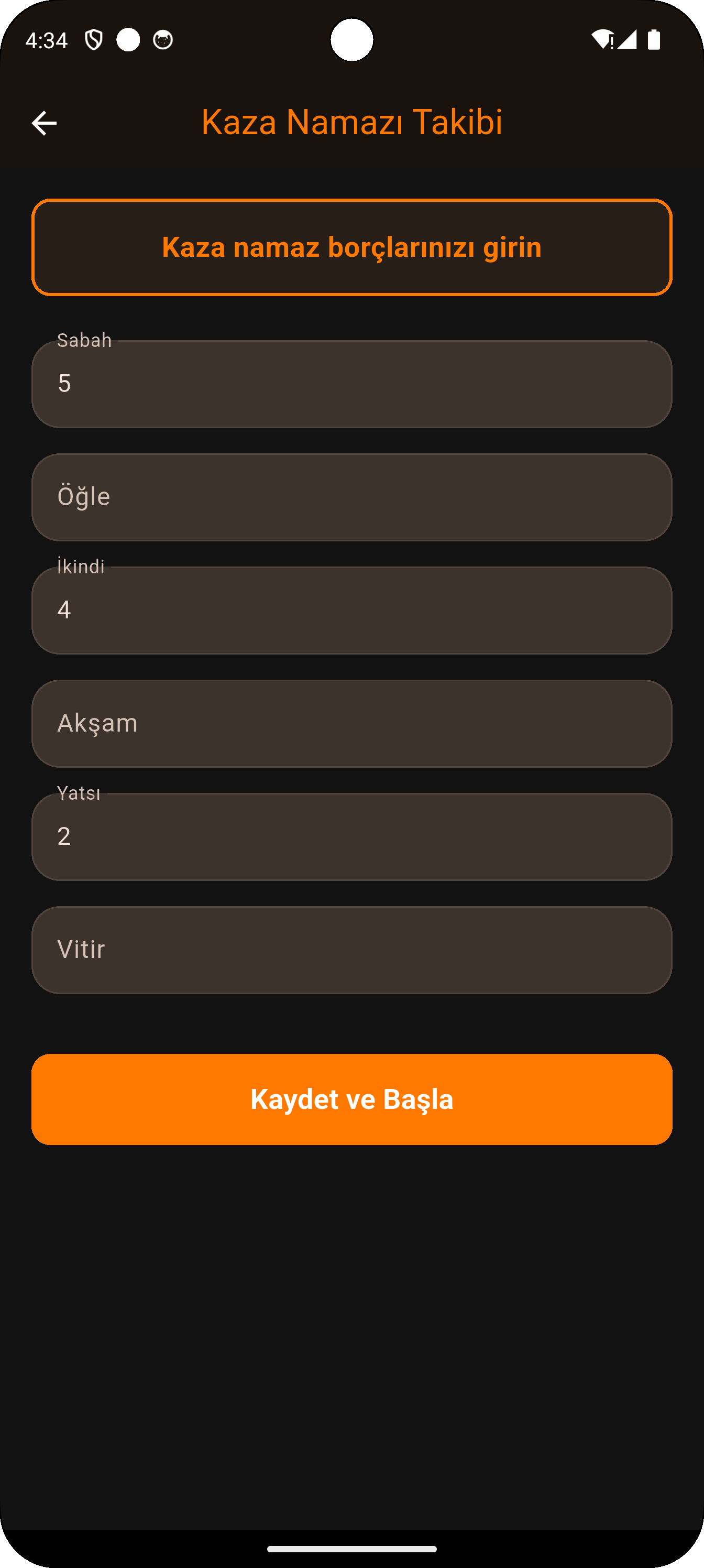Image resolution: width=704 pixels, height=1568 pixels.
Task: Tap the navigation gesture bar at bottom
Action: coord(351,1550)
